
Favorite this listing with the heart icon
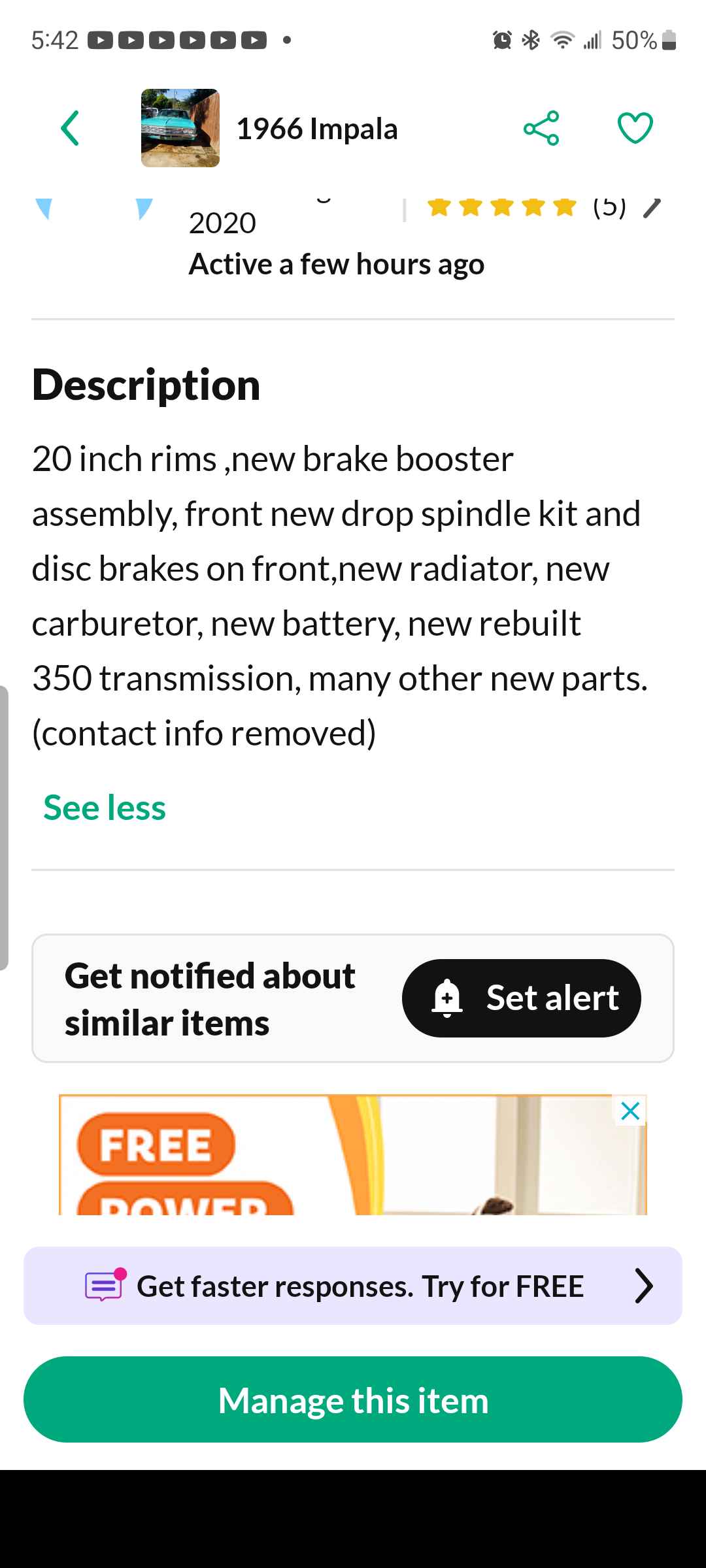coord(635,128)
